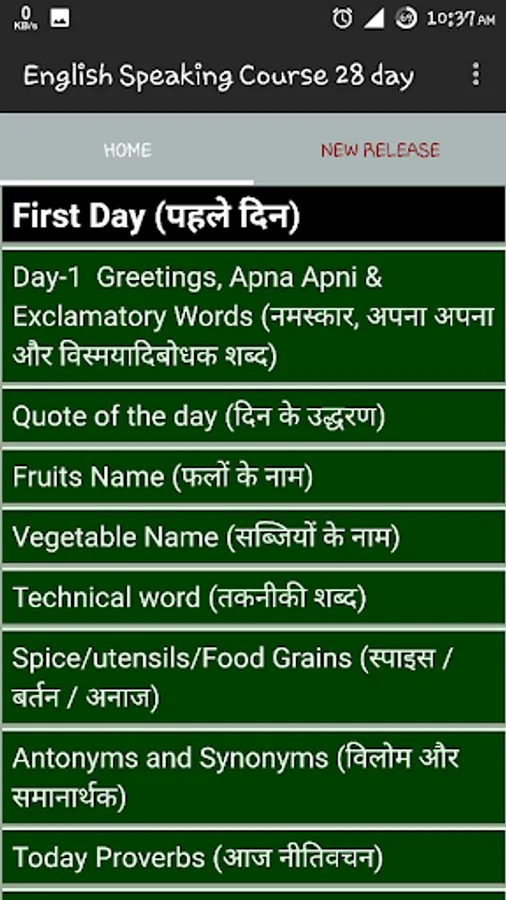This screenshot has width=506, height=900.
Task: Switch to the New Release tab
Action: click(x=380, y=150)
